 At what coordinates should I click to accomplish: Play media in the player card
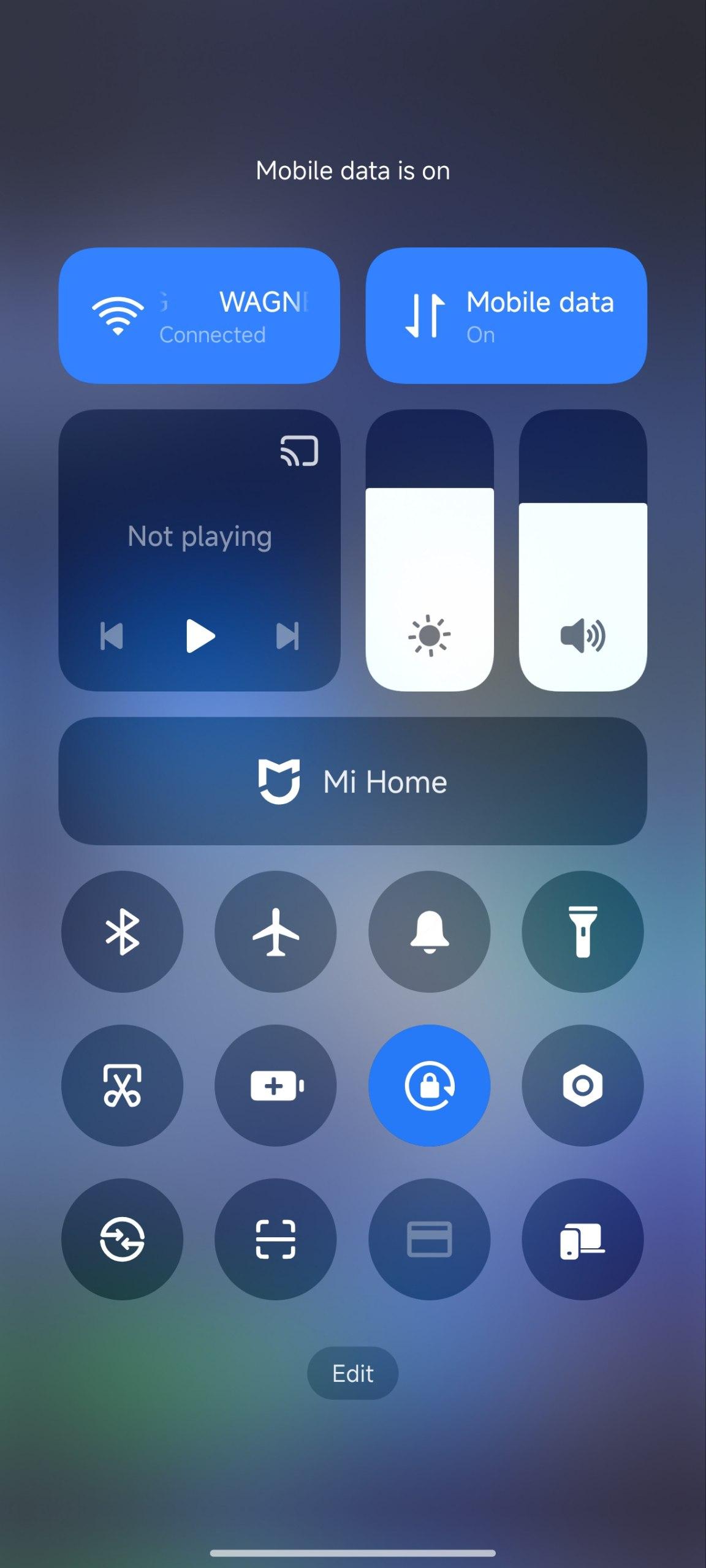pos(200,636)
